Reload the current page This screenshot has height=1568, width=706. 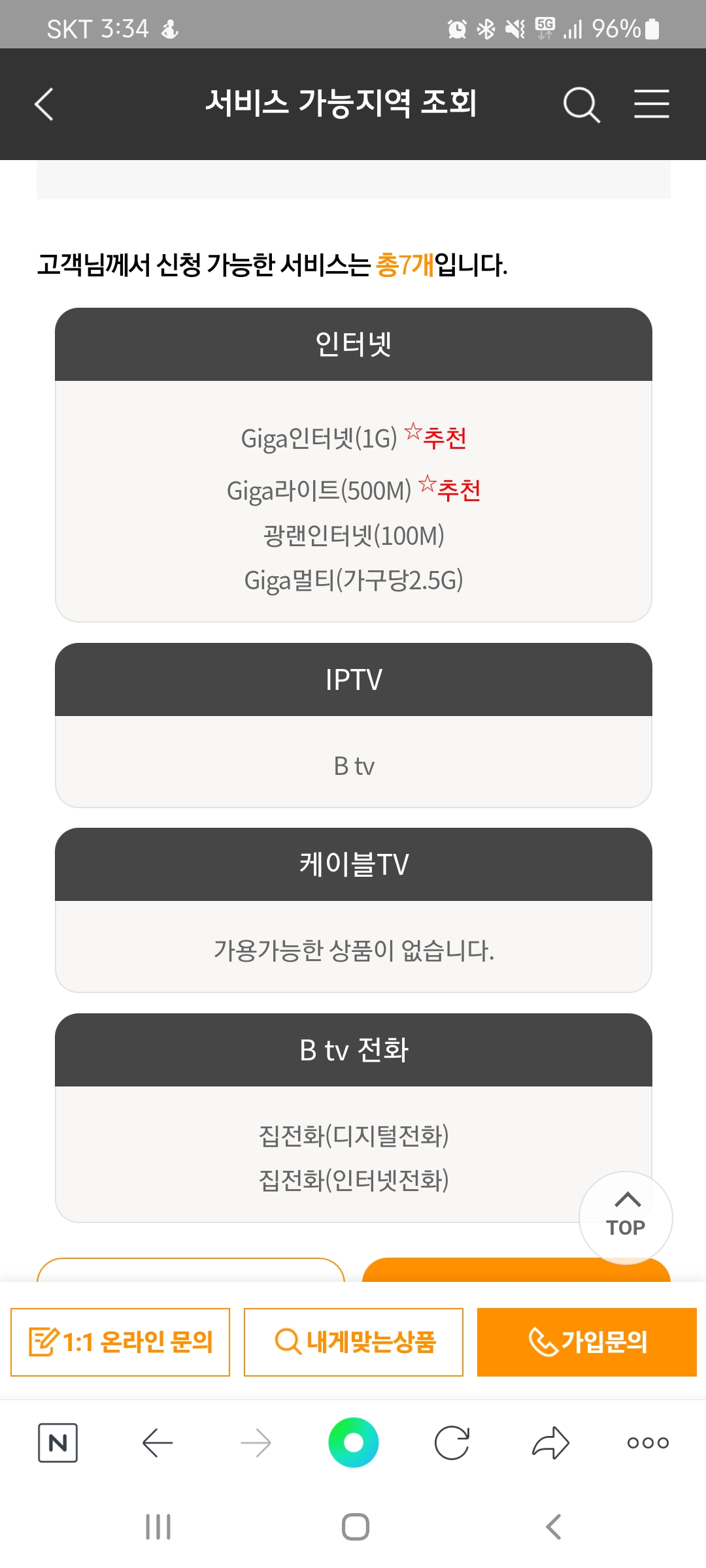pyautogui.click(x=452, y=1443)
